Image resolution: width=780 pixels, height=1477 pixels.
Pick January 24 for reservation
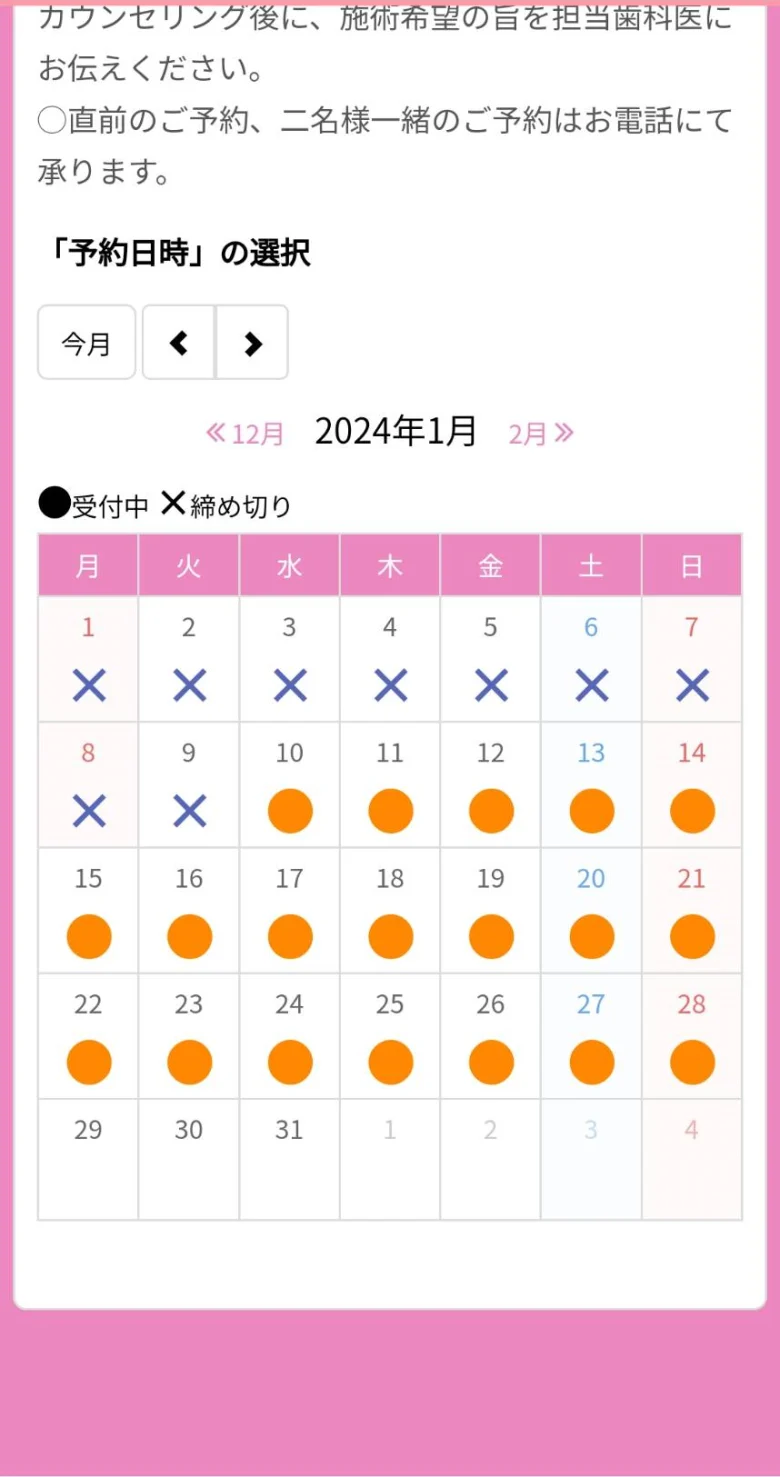click(x=290, y=1062)
